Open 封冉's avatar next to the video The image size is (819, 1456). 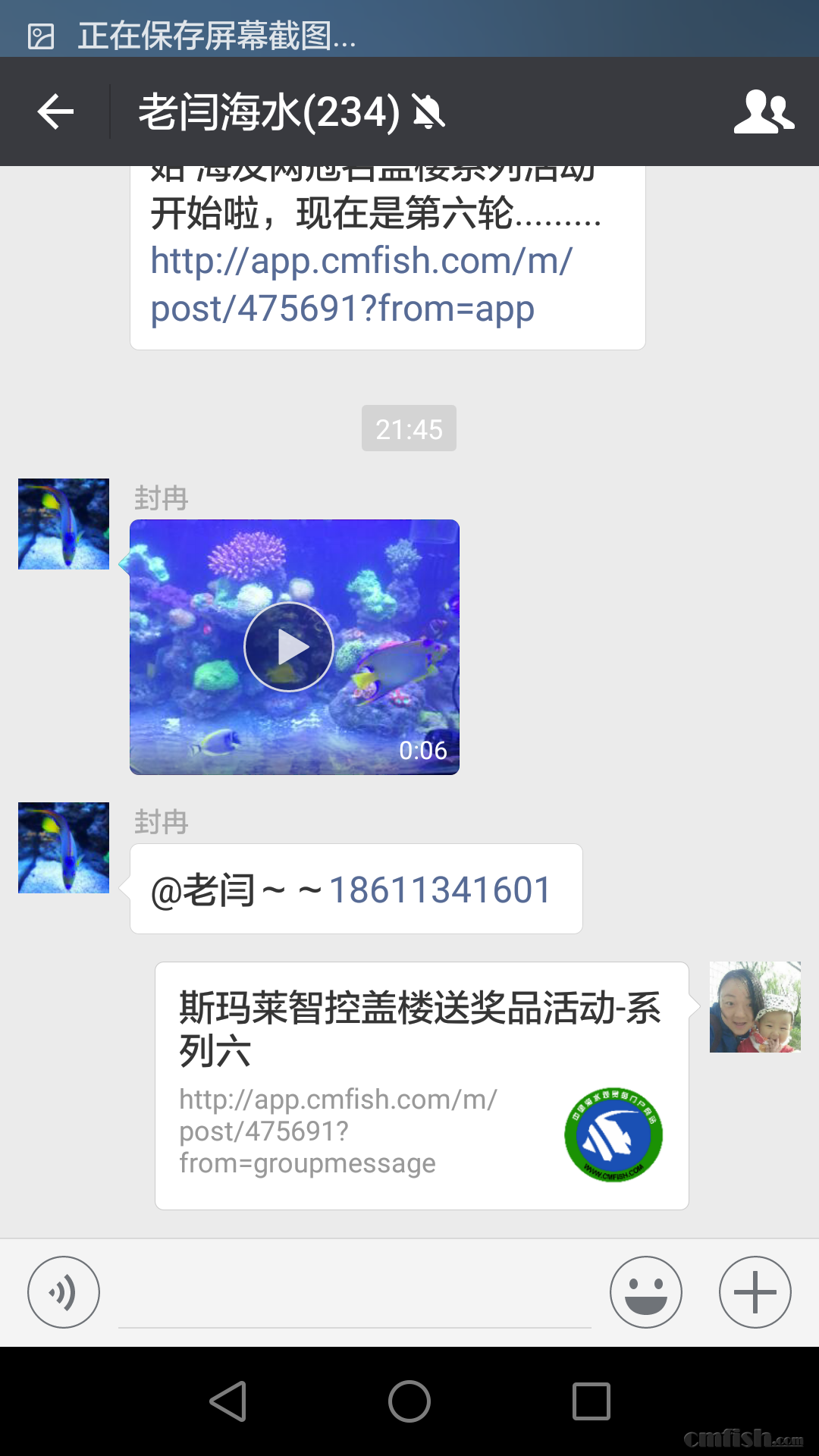[x=64, y=524]
